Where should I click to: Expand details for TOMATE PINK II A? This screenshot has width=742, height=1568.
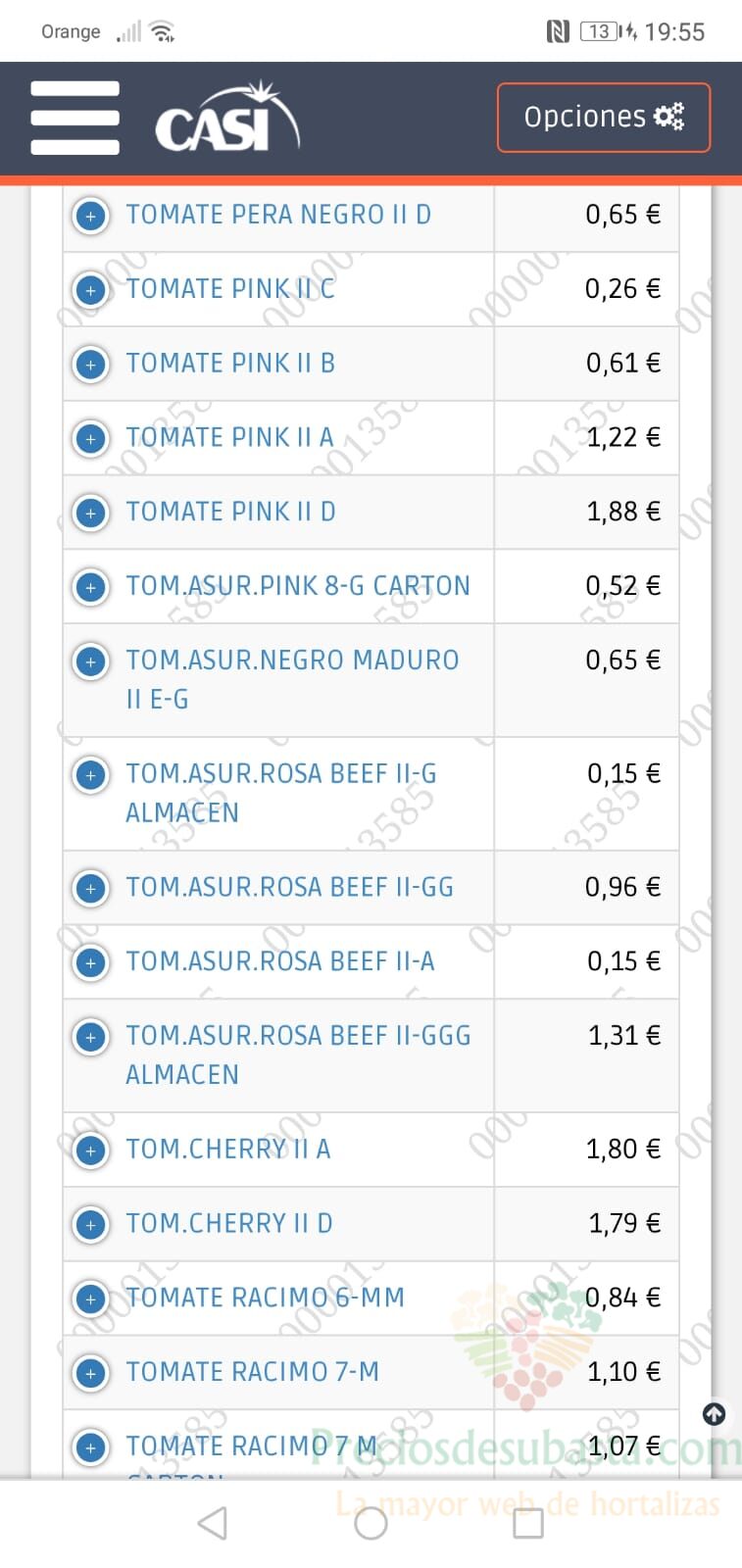[x=91, y=439]
